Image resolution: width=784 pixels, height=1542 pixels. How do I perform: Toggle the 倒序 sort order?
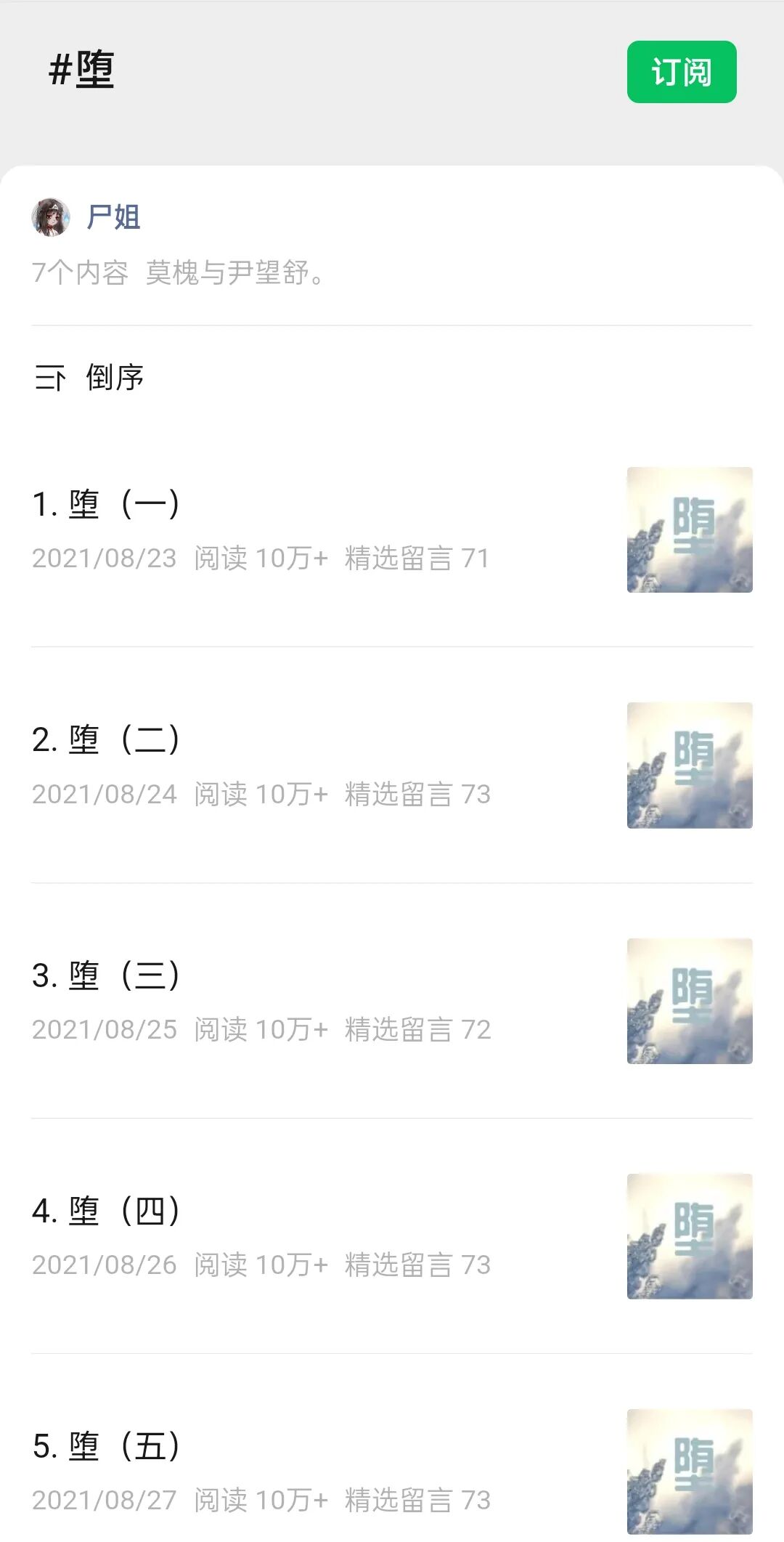pyautogui.click(x=90, y=378)
